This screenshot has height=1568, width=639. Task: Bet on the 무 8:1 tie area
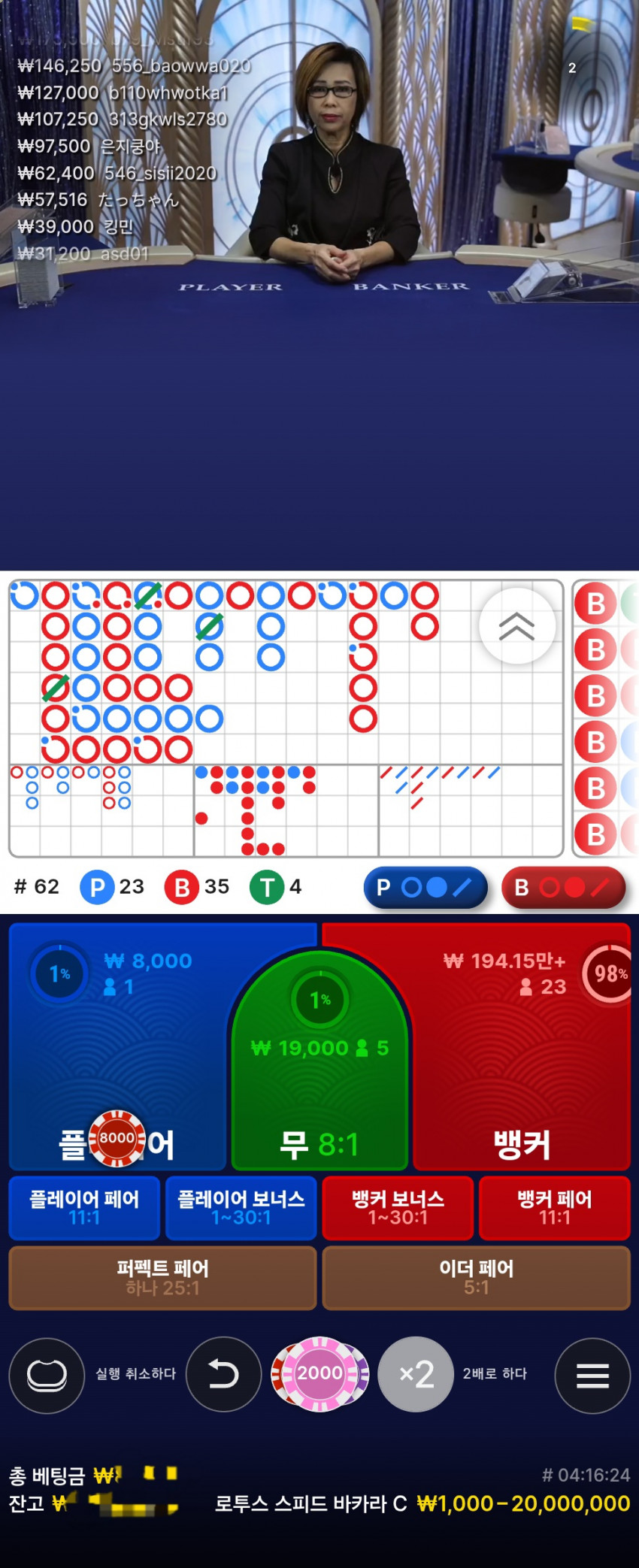pyautogui.click(x=319, y=1090)
